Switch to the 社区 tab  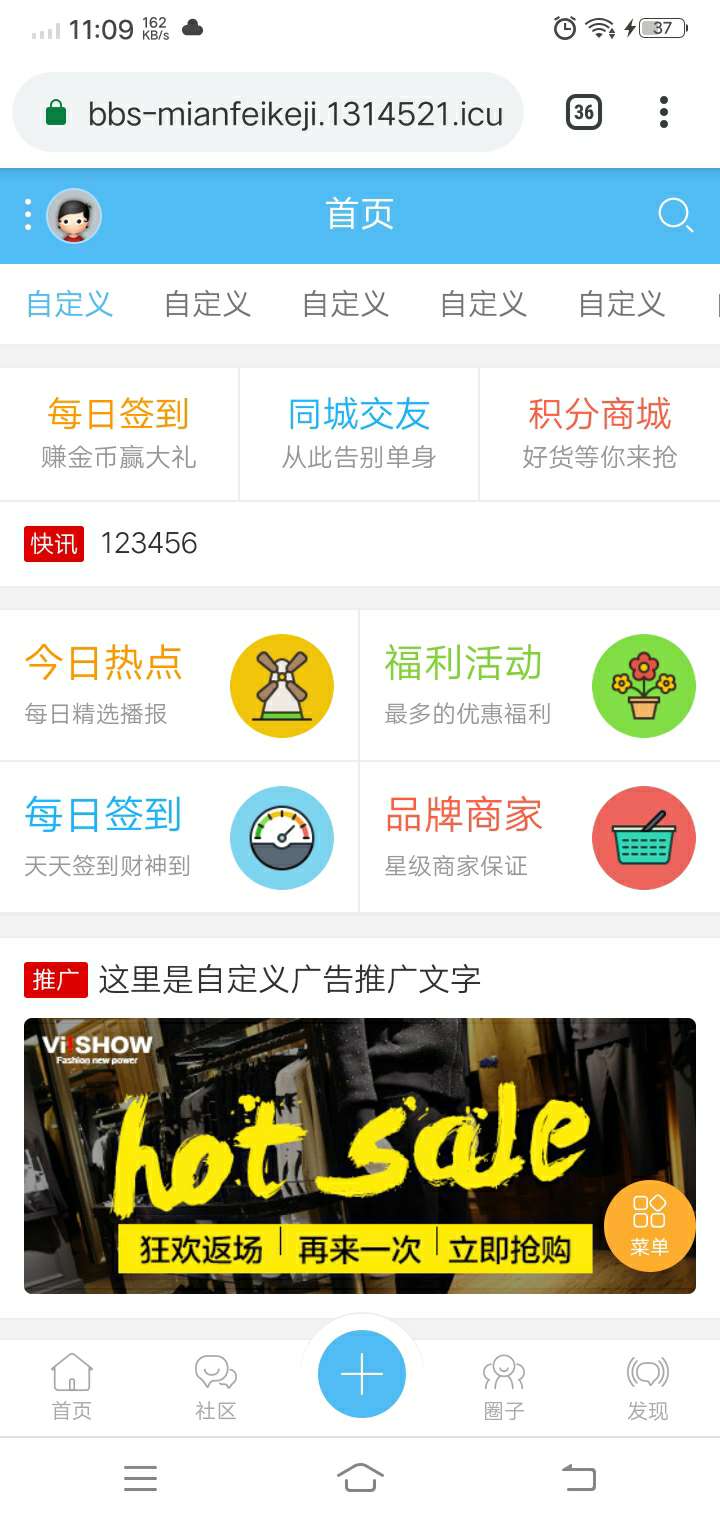215,1385
